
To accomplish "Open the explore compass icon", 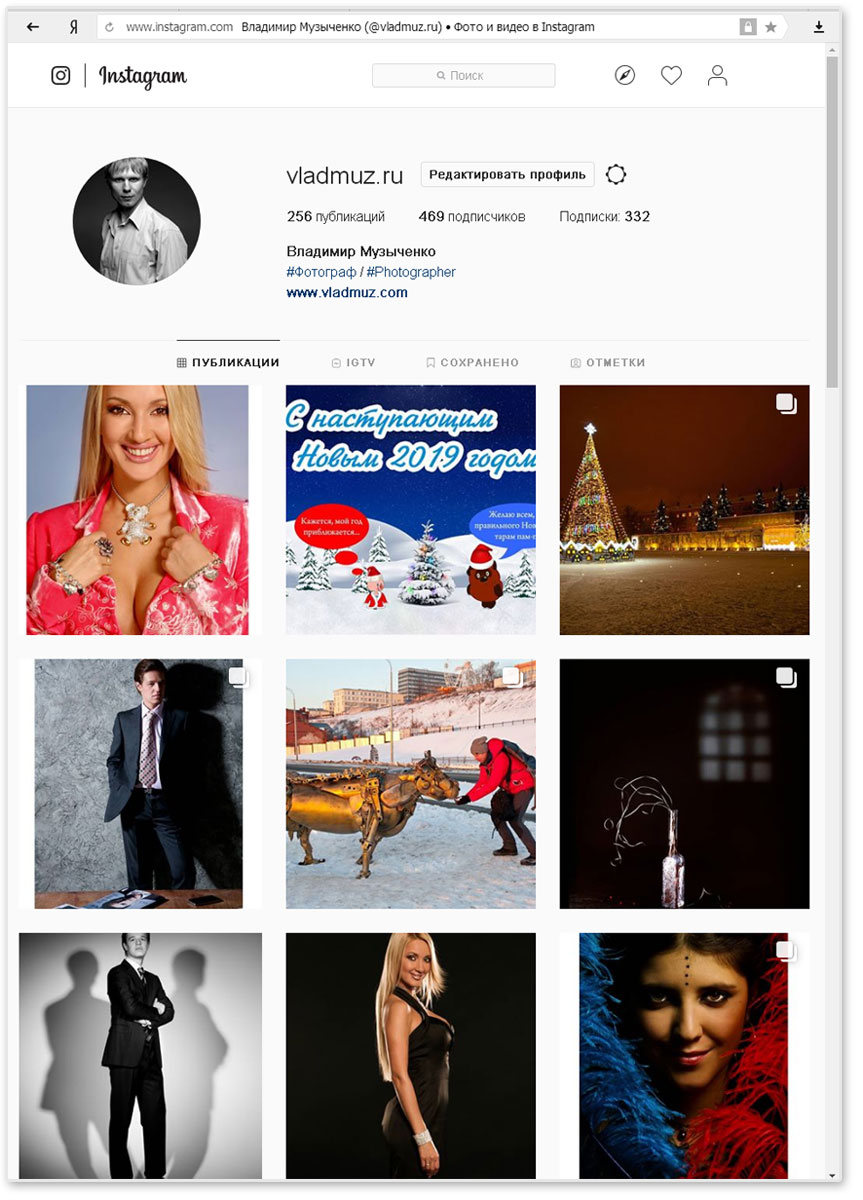I will 625,75.
